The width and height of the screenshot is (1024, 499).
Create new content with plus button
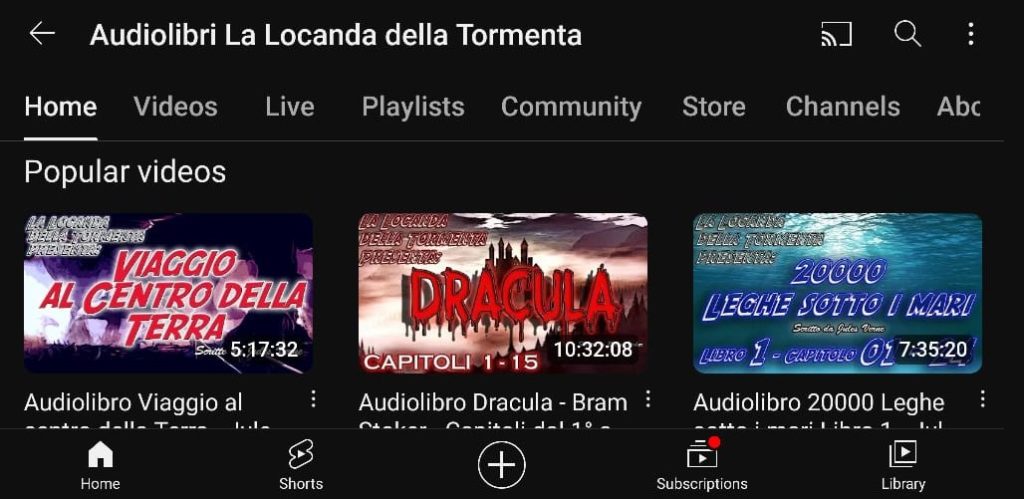pos(501,465)
